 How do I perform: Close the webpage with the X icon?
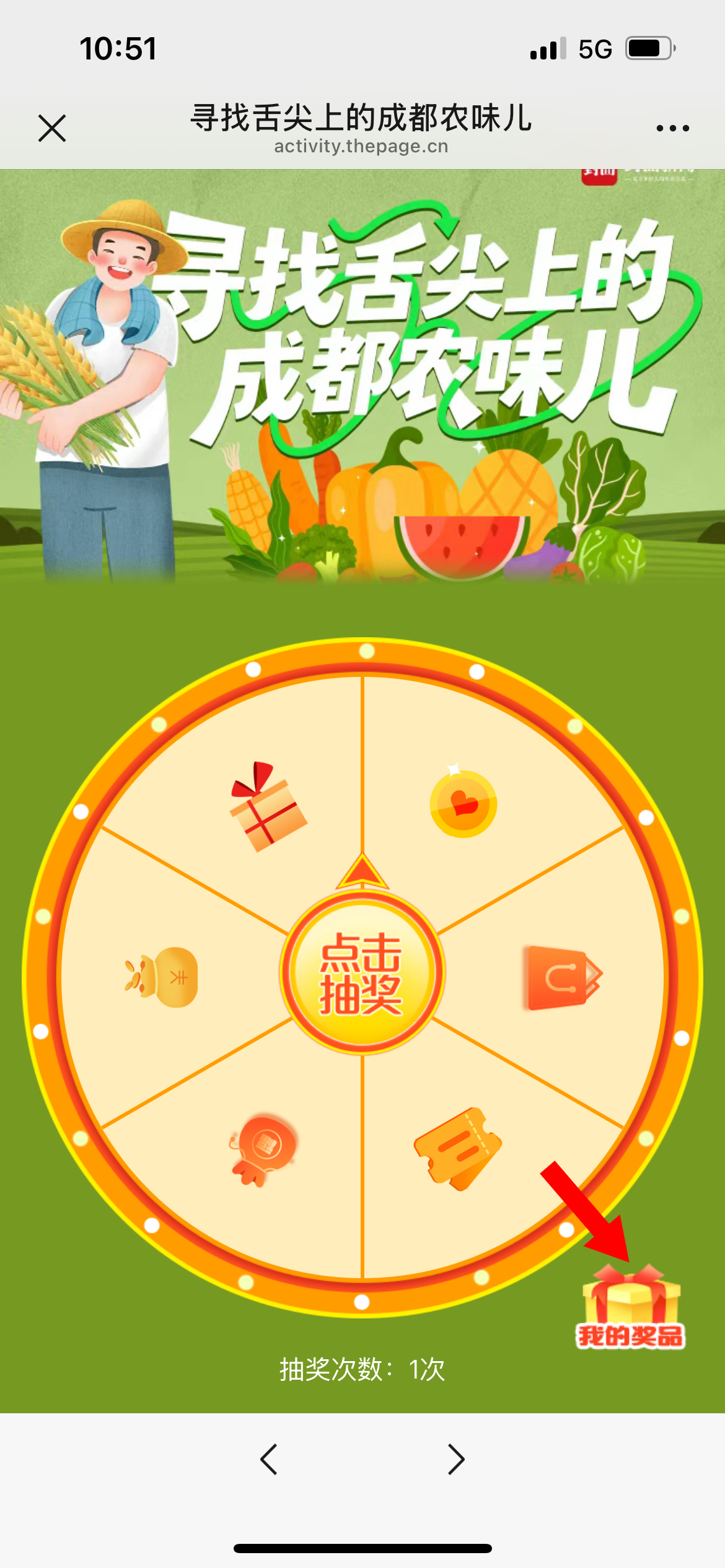52,128
